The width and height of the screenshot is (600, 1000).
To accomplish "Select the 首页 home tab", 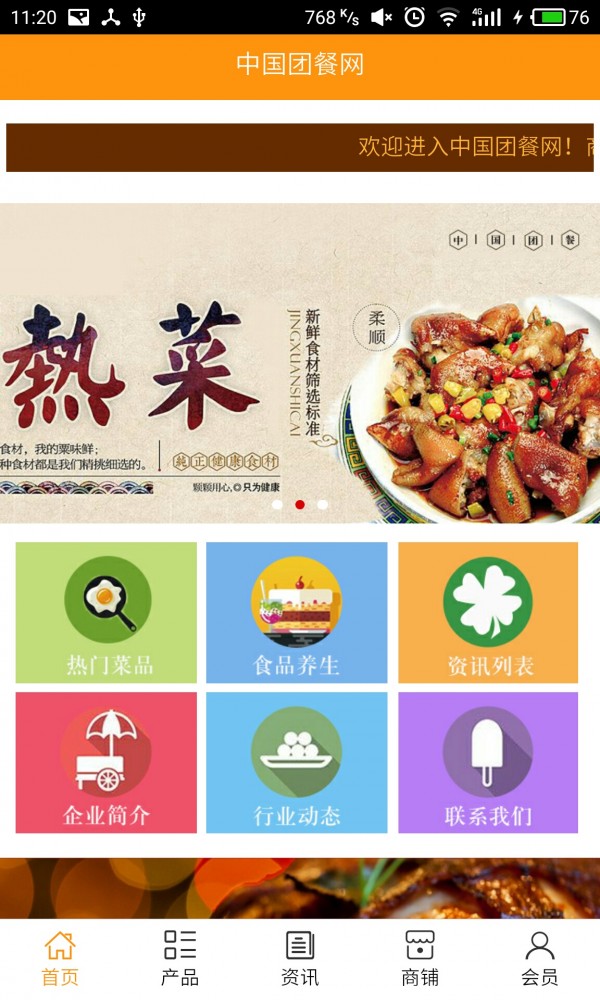I will (x=60, y=958).
